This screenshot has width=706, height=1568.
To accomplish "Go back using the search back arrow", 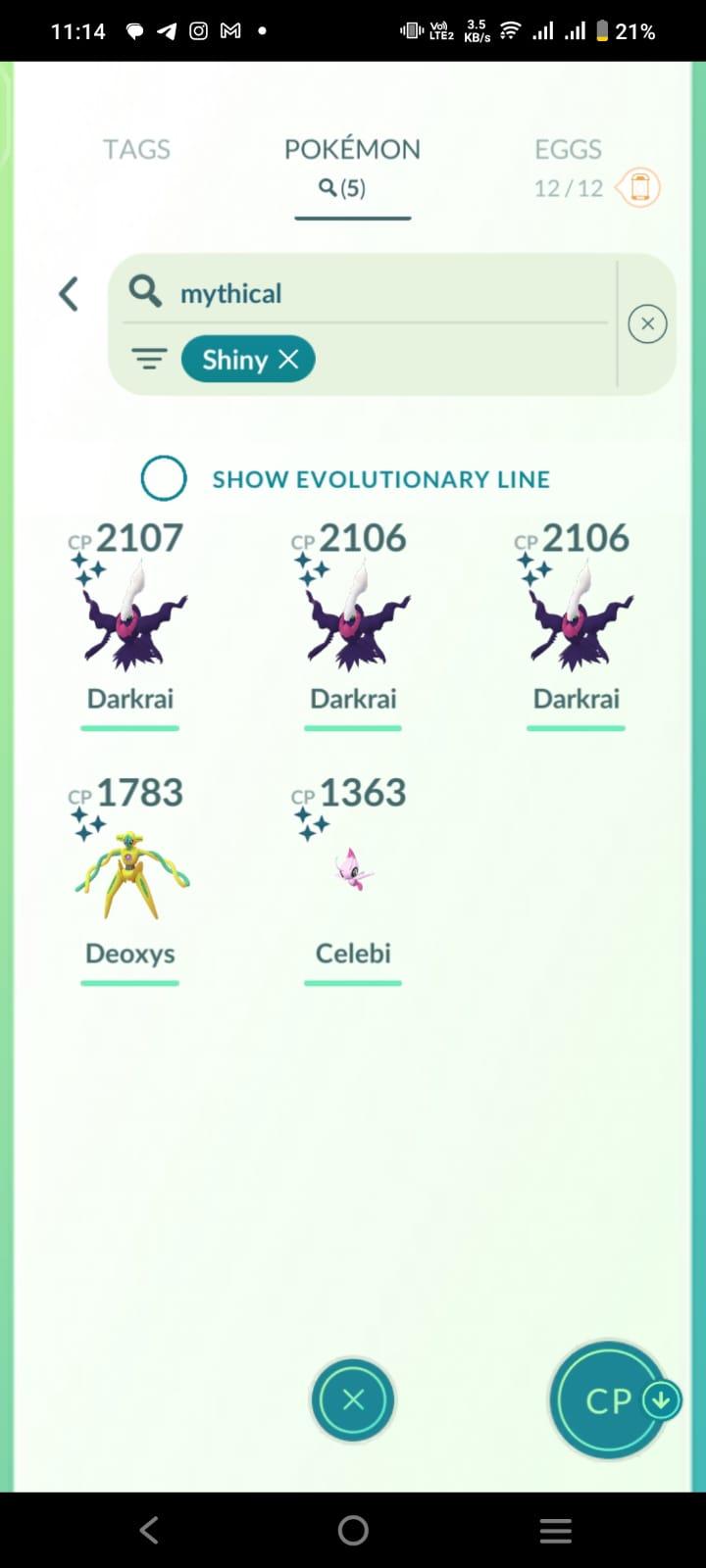I will pyautogui.click(x=69, y=294).
